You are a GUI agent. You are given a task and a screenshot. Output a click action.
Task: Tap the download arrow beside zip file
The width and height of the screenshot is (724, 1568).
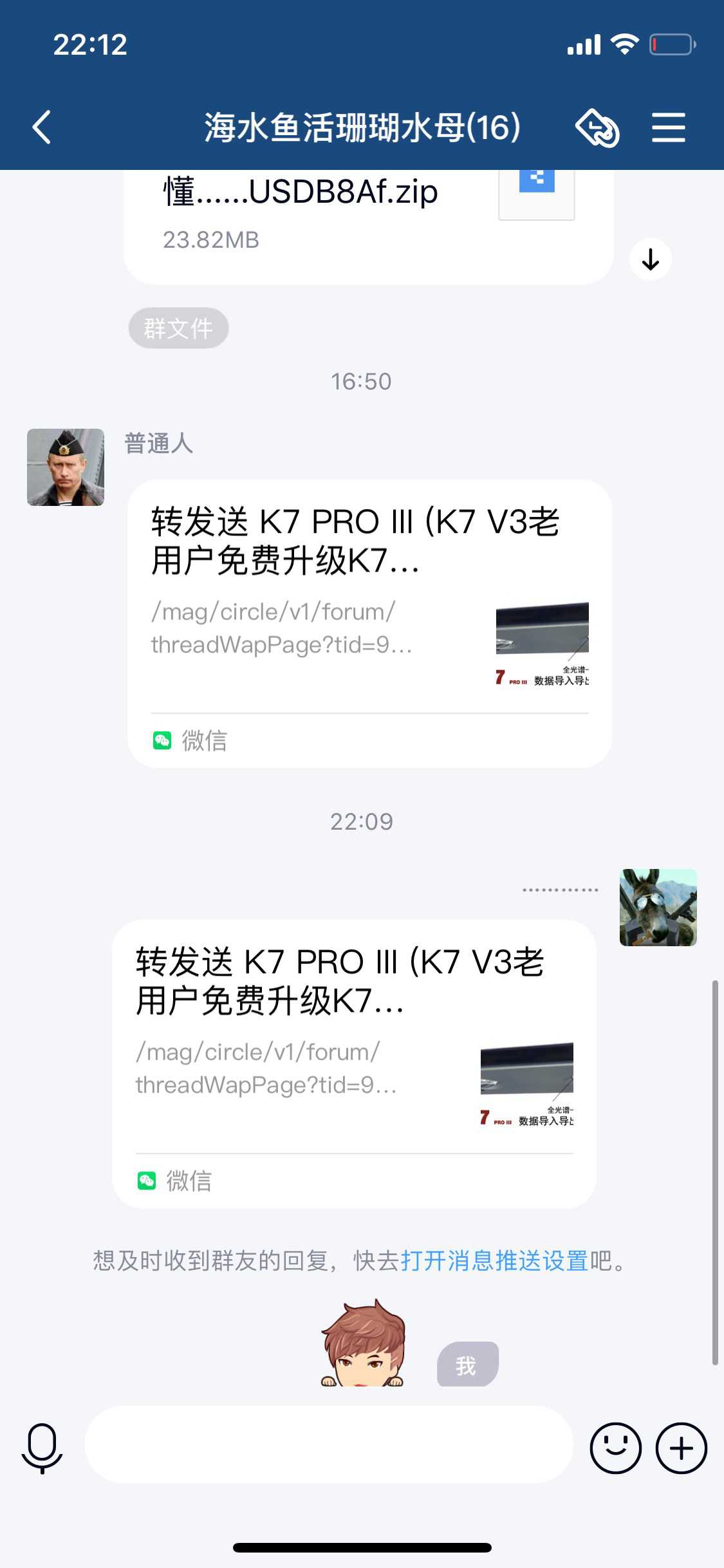(x=650, y=259)
